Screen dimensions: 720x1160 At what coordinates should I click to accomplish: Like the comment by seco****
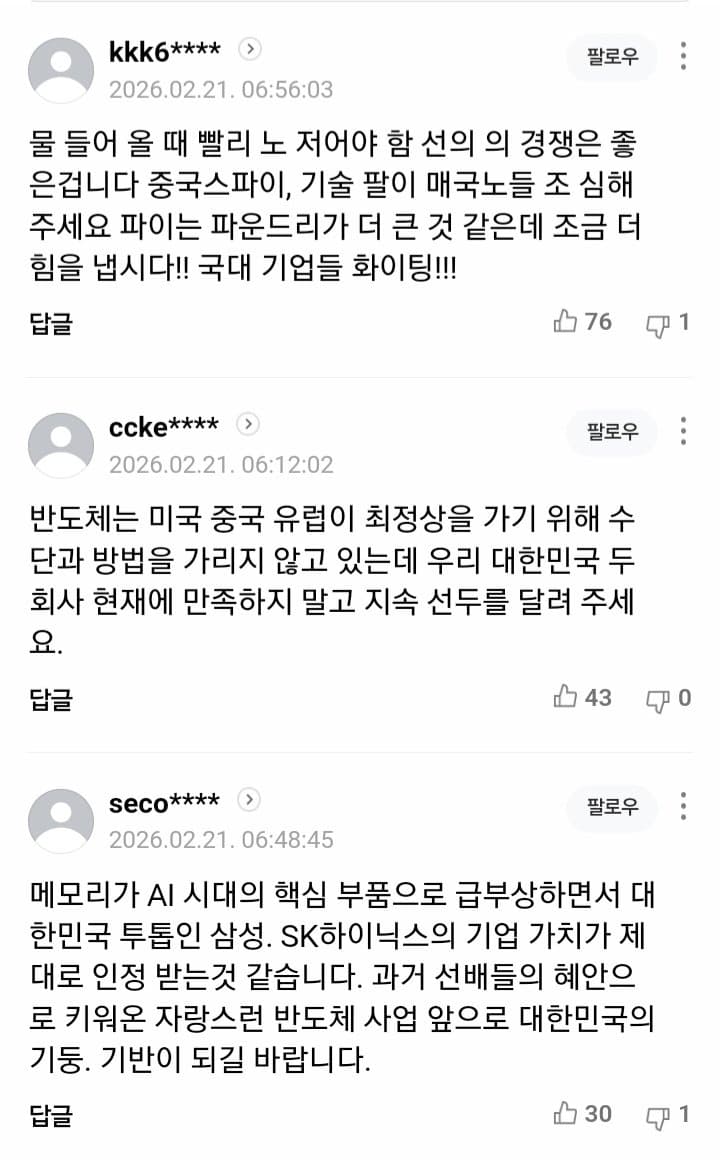pyautogui.click(x=567, y=1114)
